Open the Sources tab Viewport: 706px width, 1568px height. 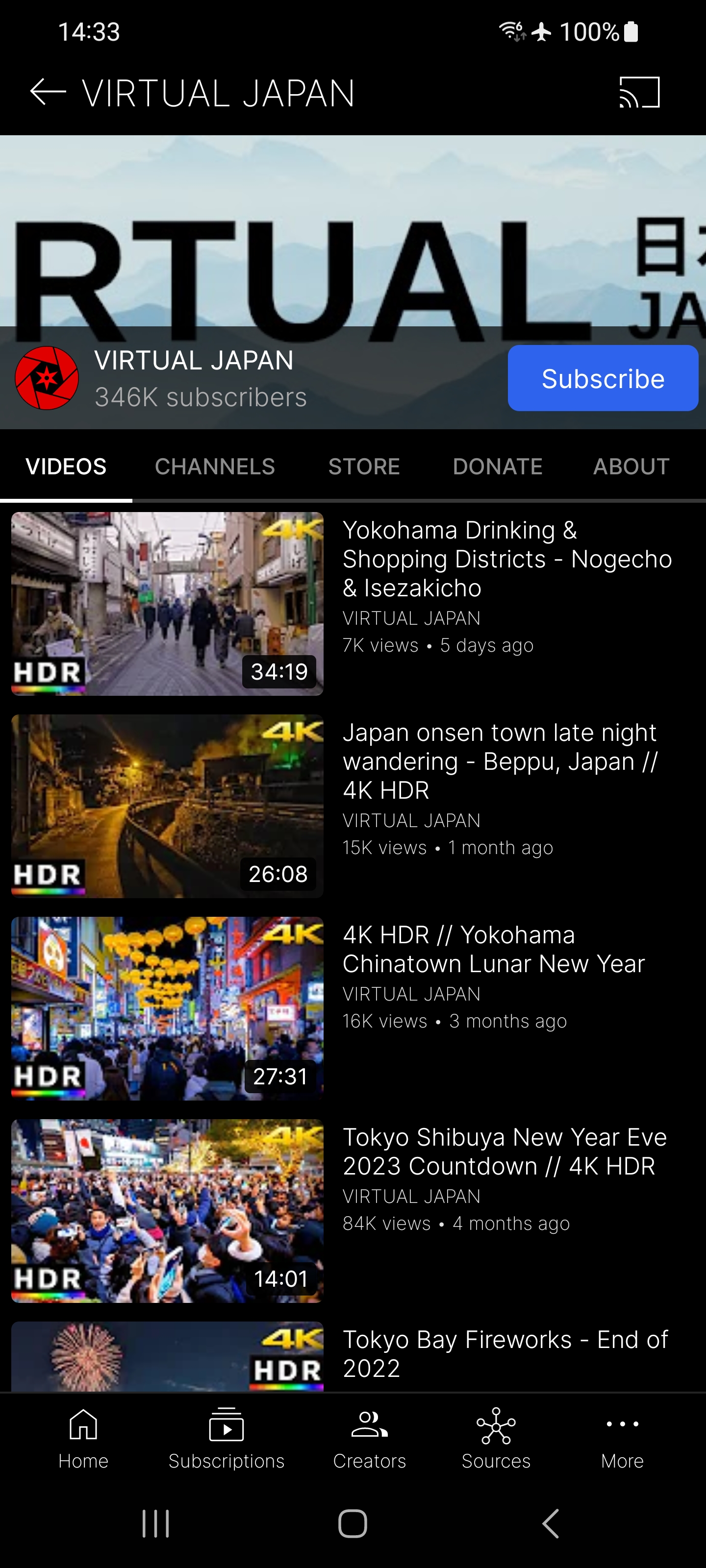click(496, 1439)
